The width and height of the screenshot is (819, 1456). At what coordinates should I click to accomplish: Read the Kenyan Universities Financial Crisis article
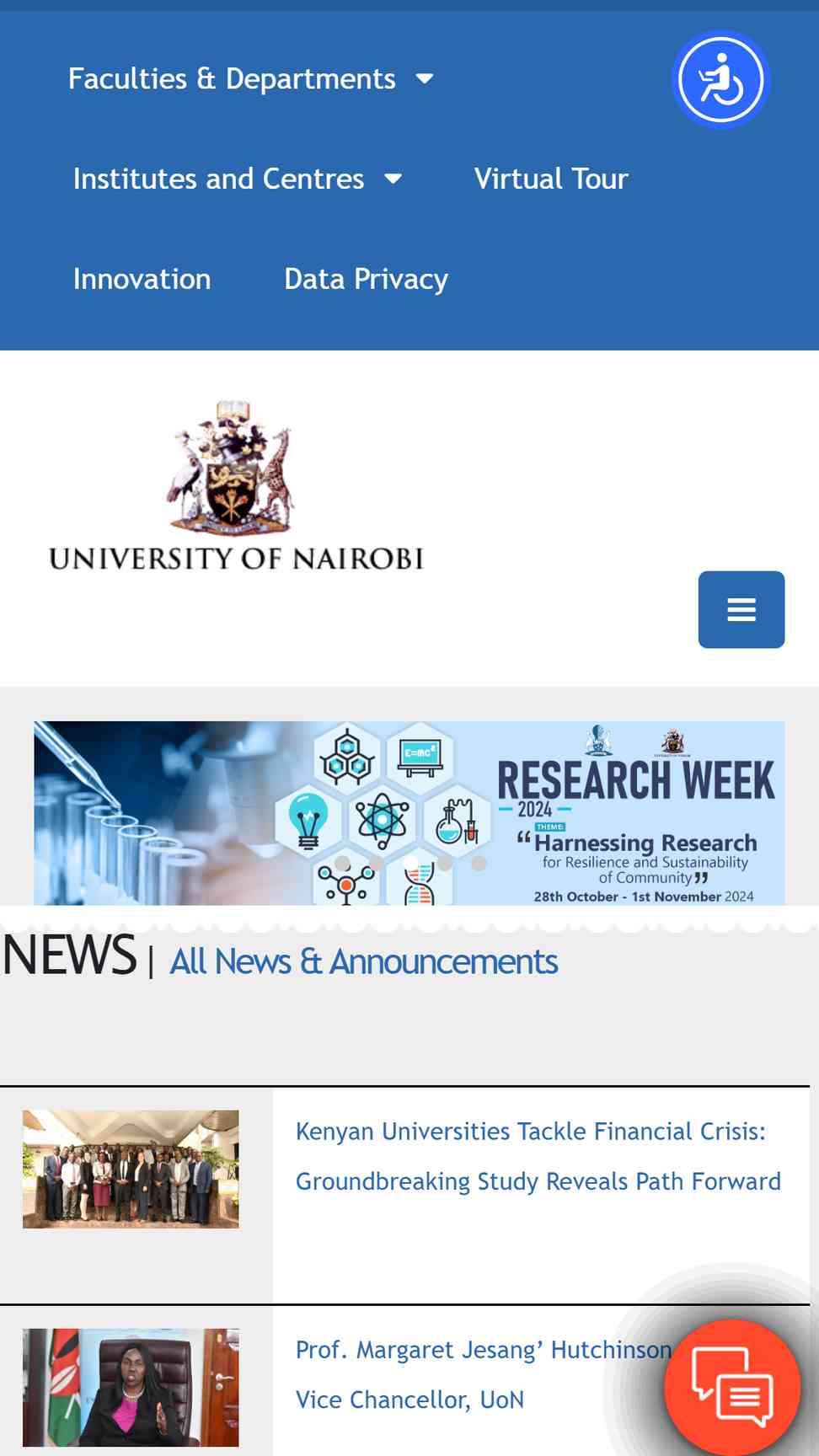(x=538, y=1156)
